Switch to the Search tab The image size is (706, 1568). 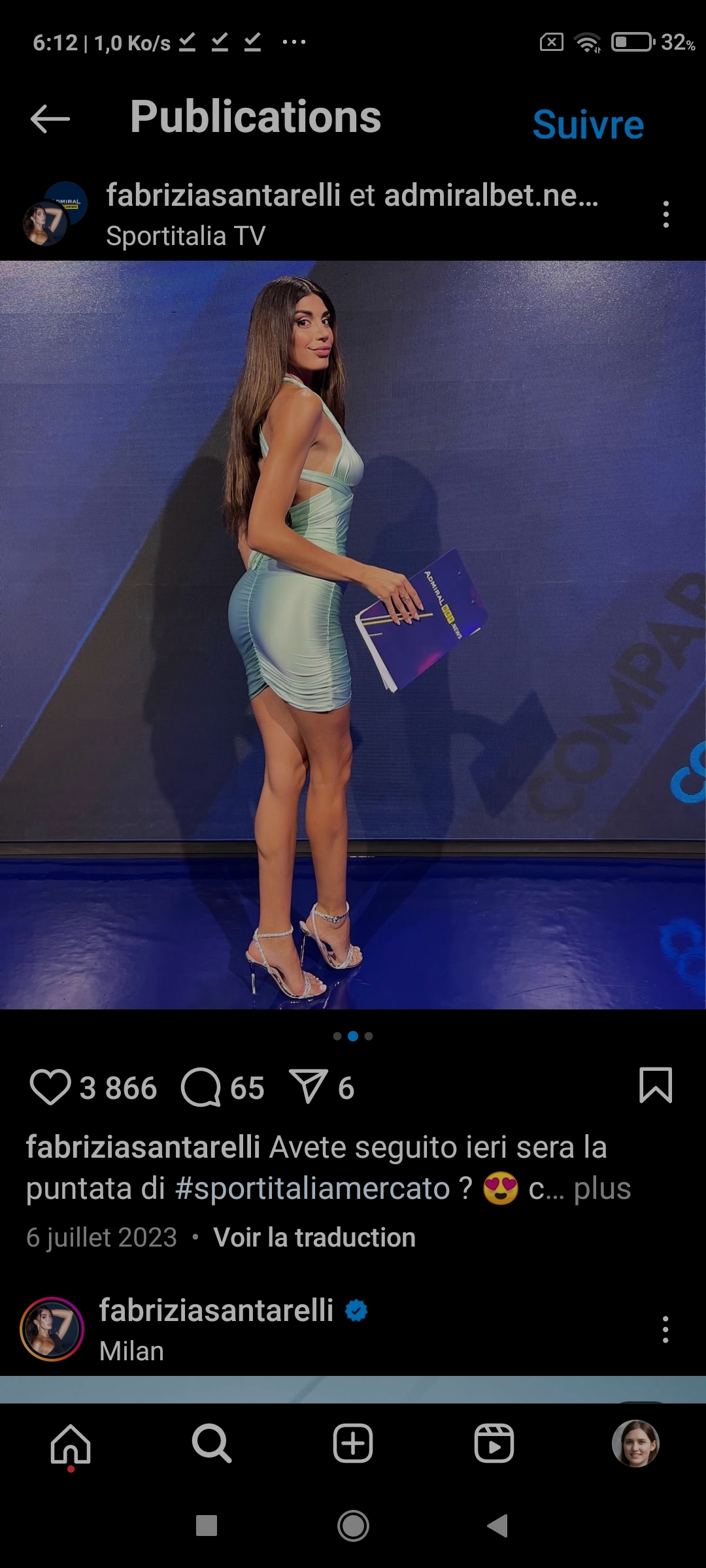[212, 1444]
